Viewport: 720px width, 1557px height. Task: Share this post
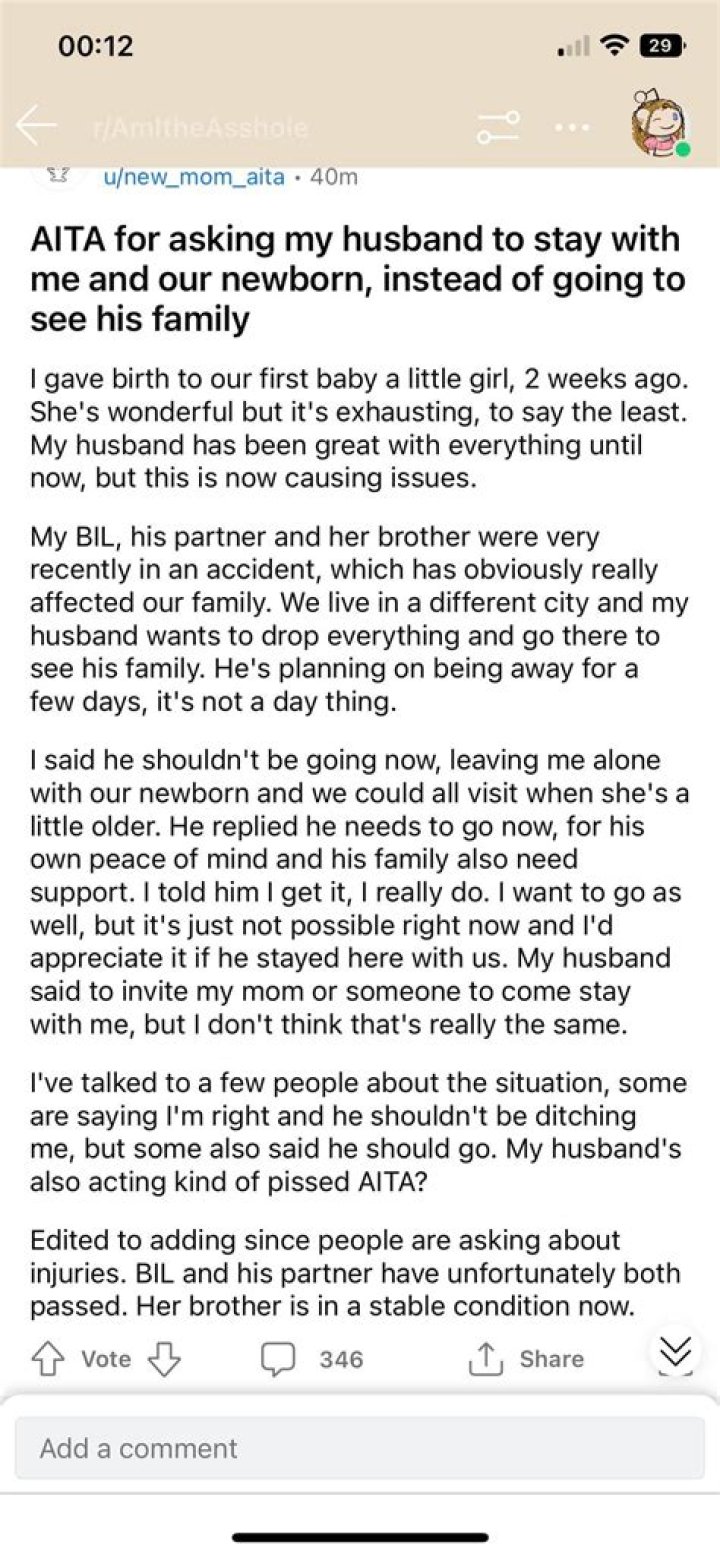(x=525, y=1359)
